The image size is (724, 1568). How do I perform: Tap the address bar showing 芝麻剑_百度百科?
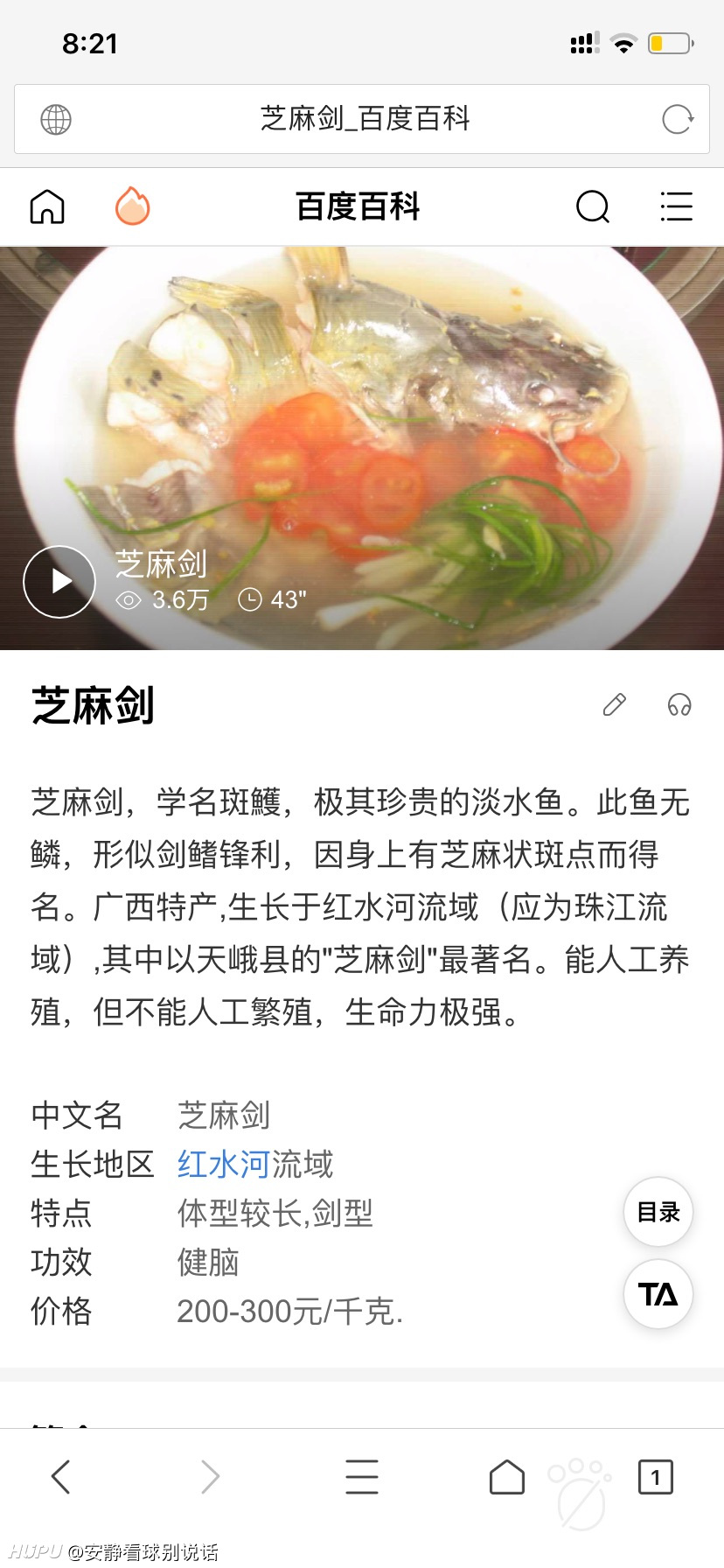[362, 119]
